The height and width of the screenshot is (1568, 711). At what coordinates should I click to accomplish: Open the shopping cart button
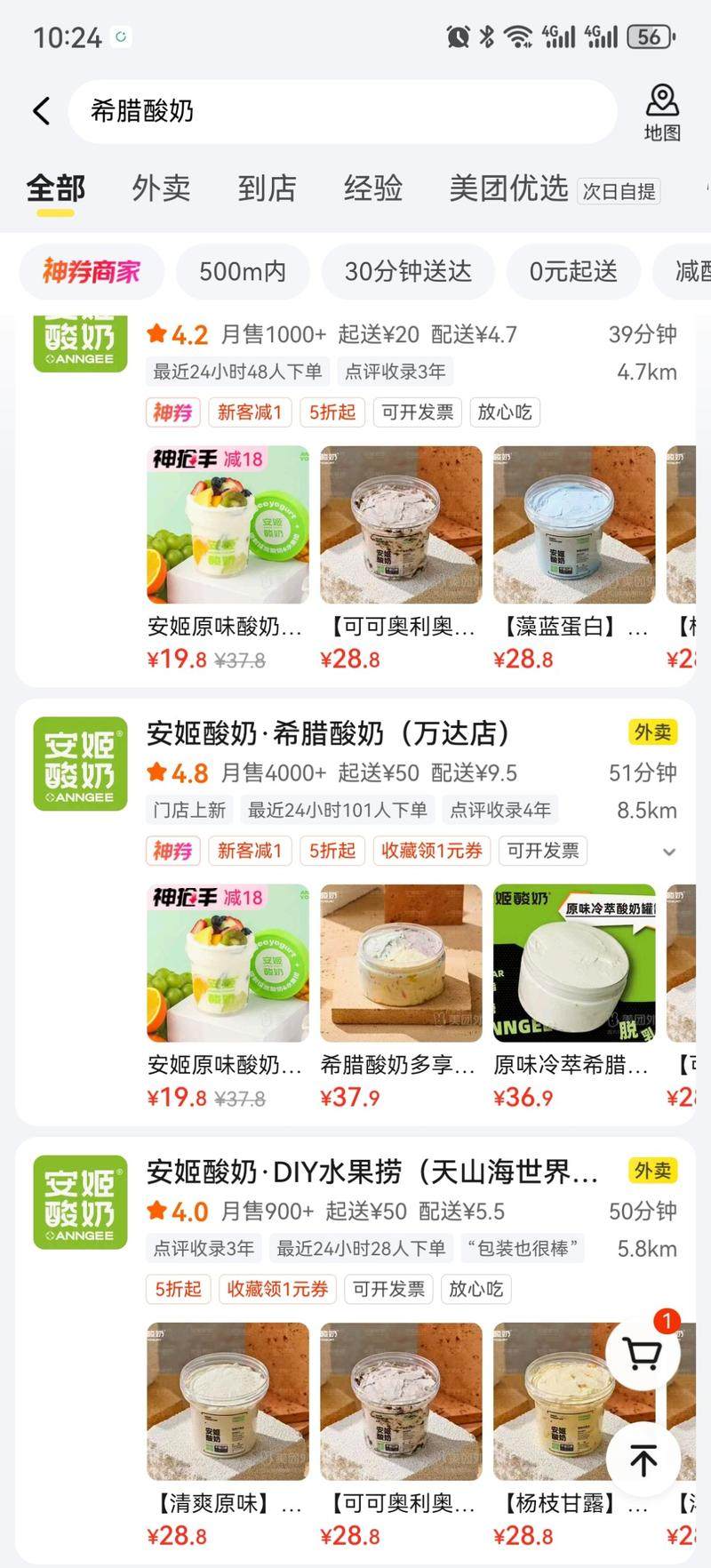click(643, 1354)
